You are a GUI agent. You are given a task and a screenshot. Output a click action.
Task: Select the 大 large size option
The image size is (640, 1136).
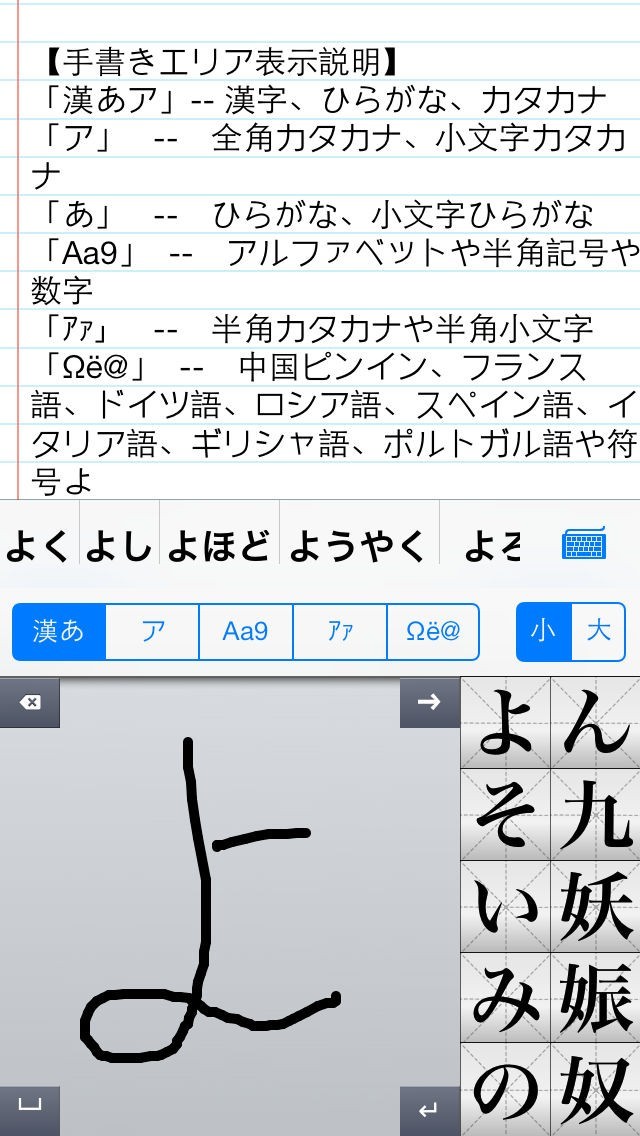(x=599, y=632)
